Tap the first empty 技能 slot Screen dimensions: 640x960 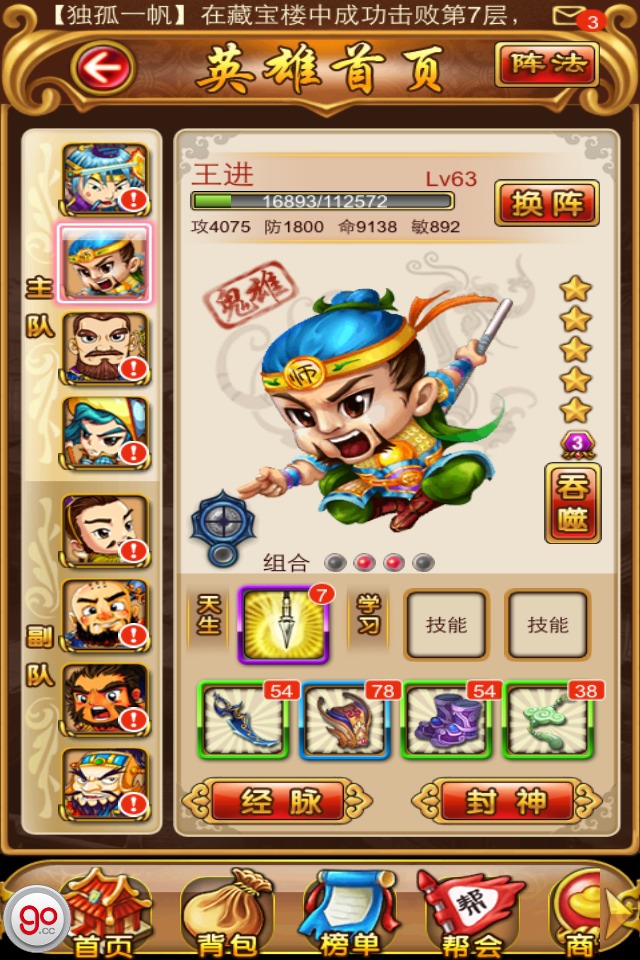tap(446, 625)
